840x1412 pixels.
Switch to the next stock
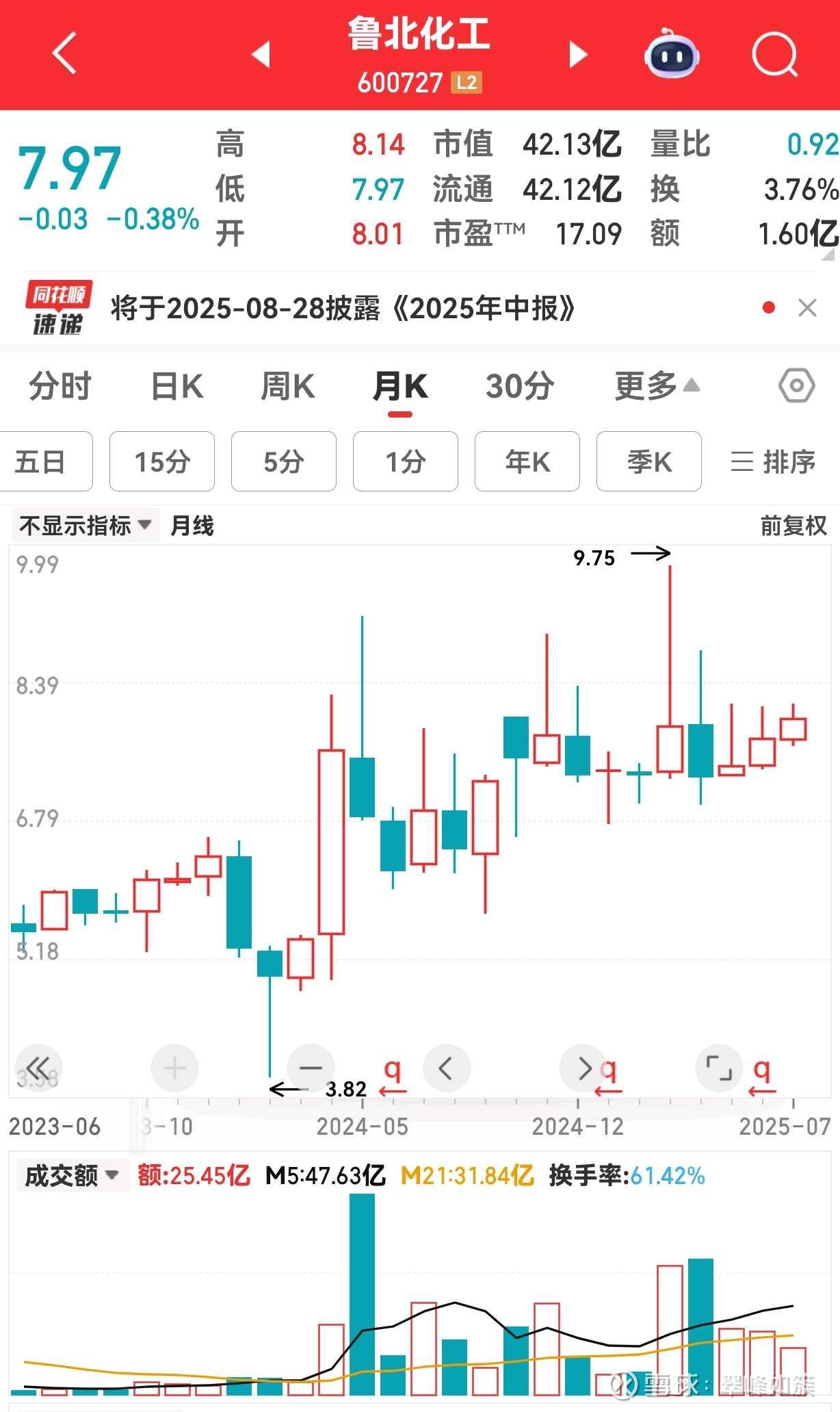point(578,54)
